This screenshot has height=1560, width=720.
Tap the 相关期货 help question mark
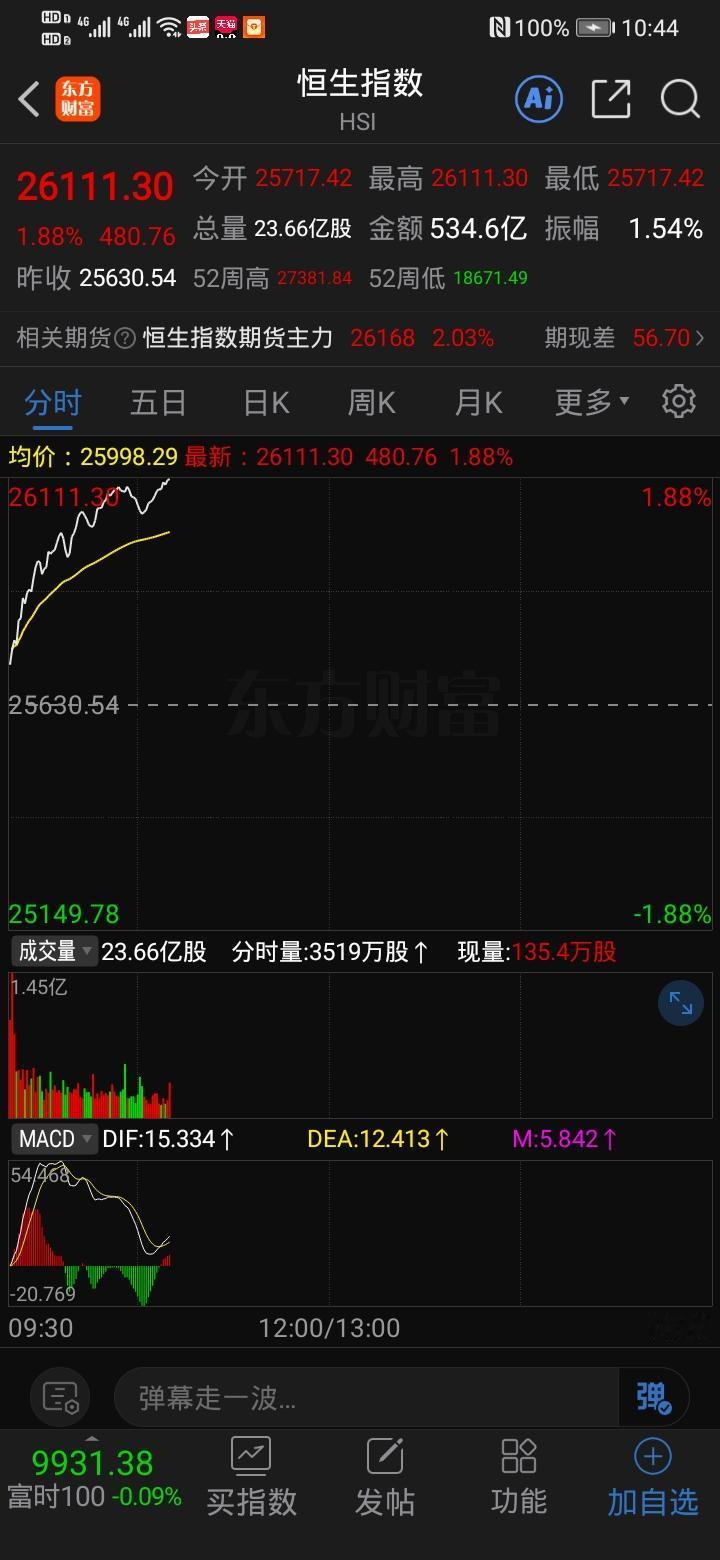[x=125, y=338]
